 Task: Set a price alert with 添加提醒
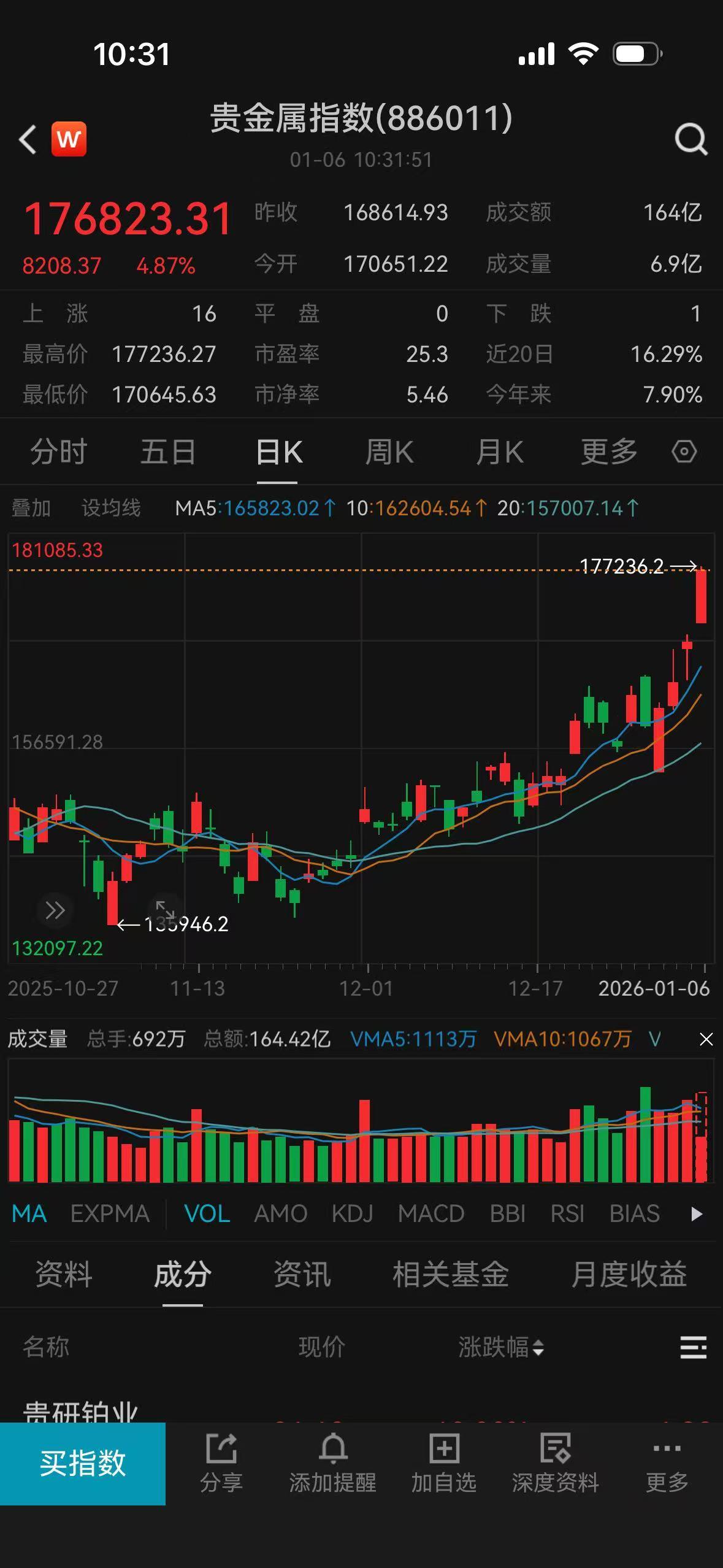333,1463
